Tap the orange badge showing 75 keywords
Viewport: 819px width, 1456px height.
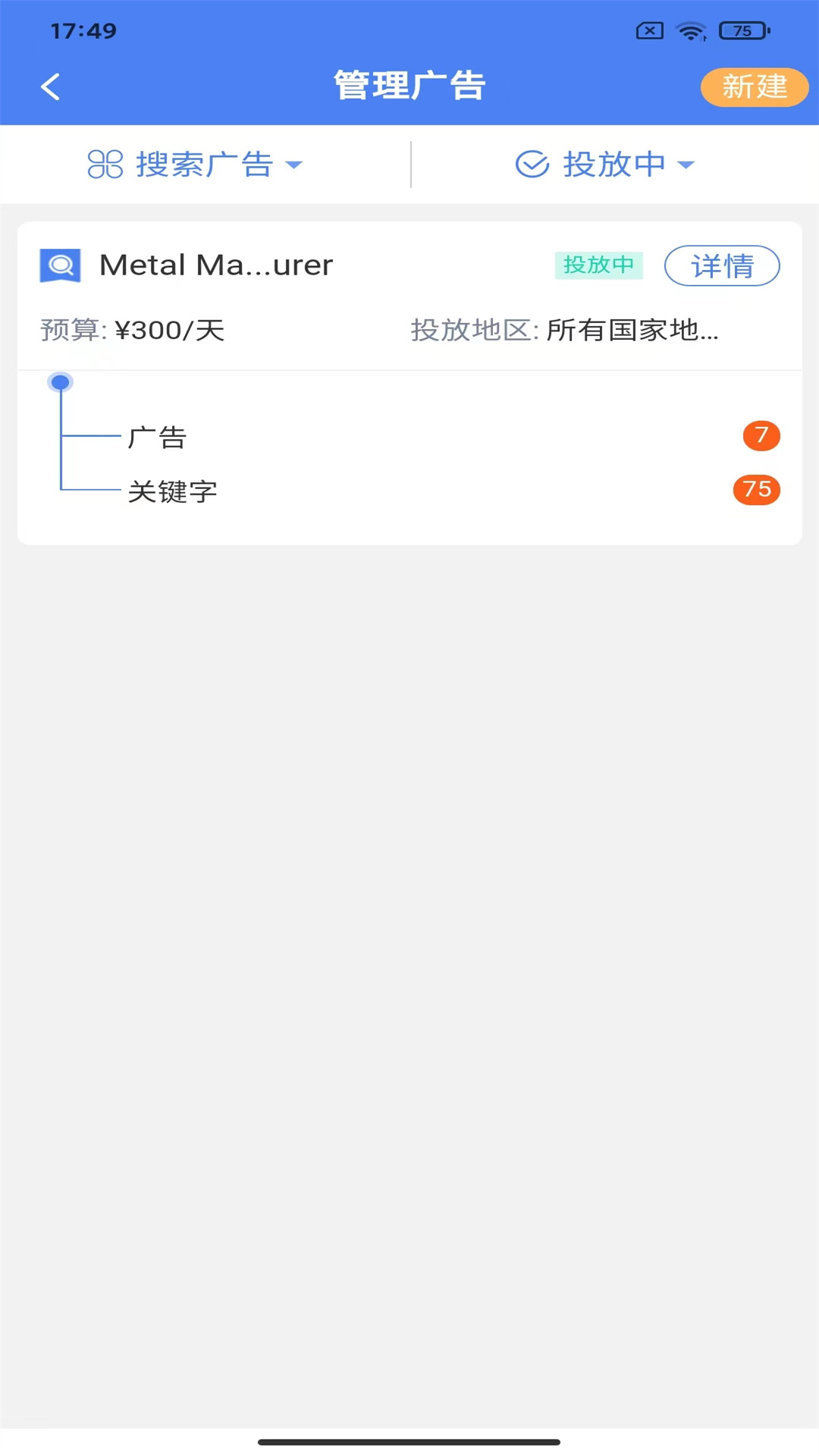(x=755, y=491)
